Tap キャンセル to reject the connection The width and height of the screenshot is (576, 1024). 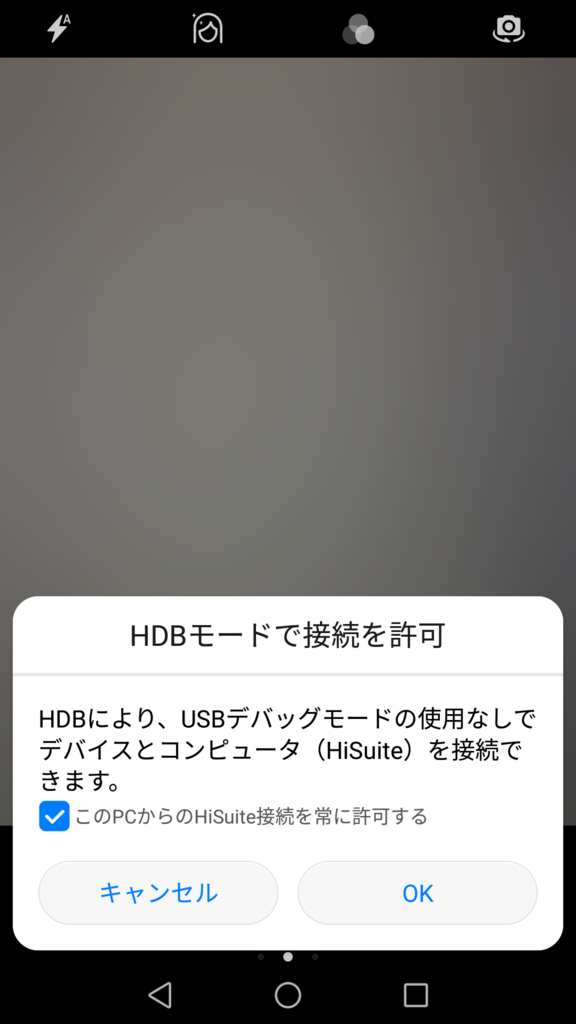coord(158,893)
